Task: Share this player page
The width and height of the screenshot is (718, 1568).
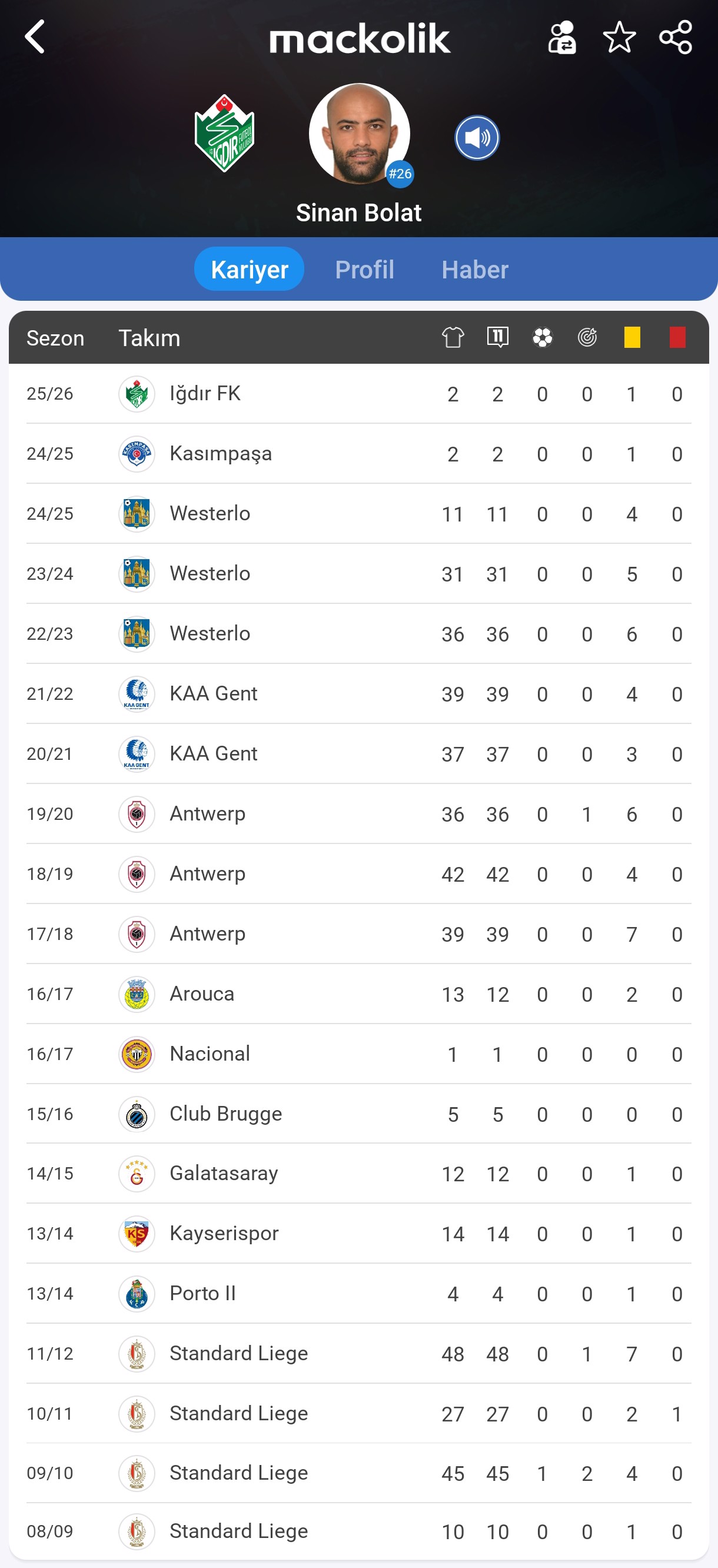Action: pyautogui.click(x=676, y=37)
